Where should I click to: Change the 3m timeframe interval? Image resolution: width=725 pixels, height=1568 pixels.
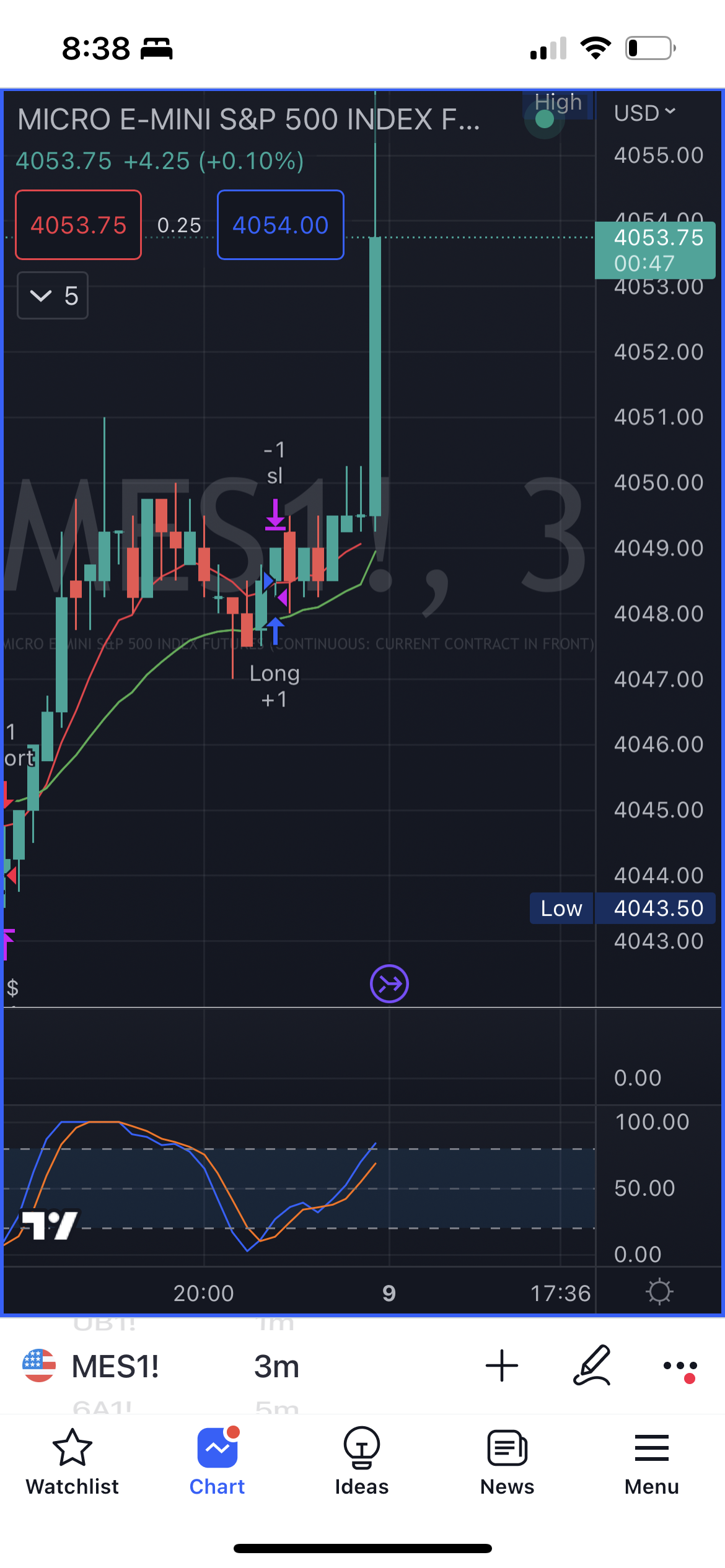coord(276,1366)
